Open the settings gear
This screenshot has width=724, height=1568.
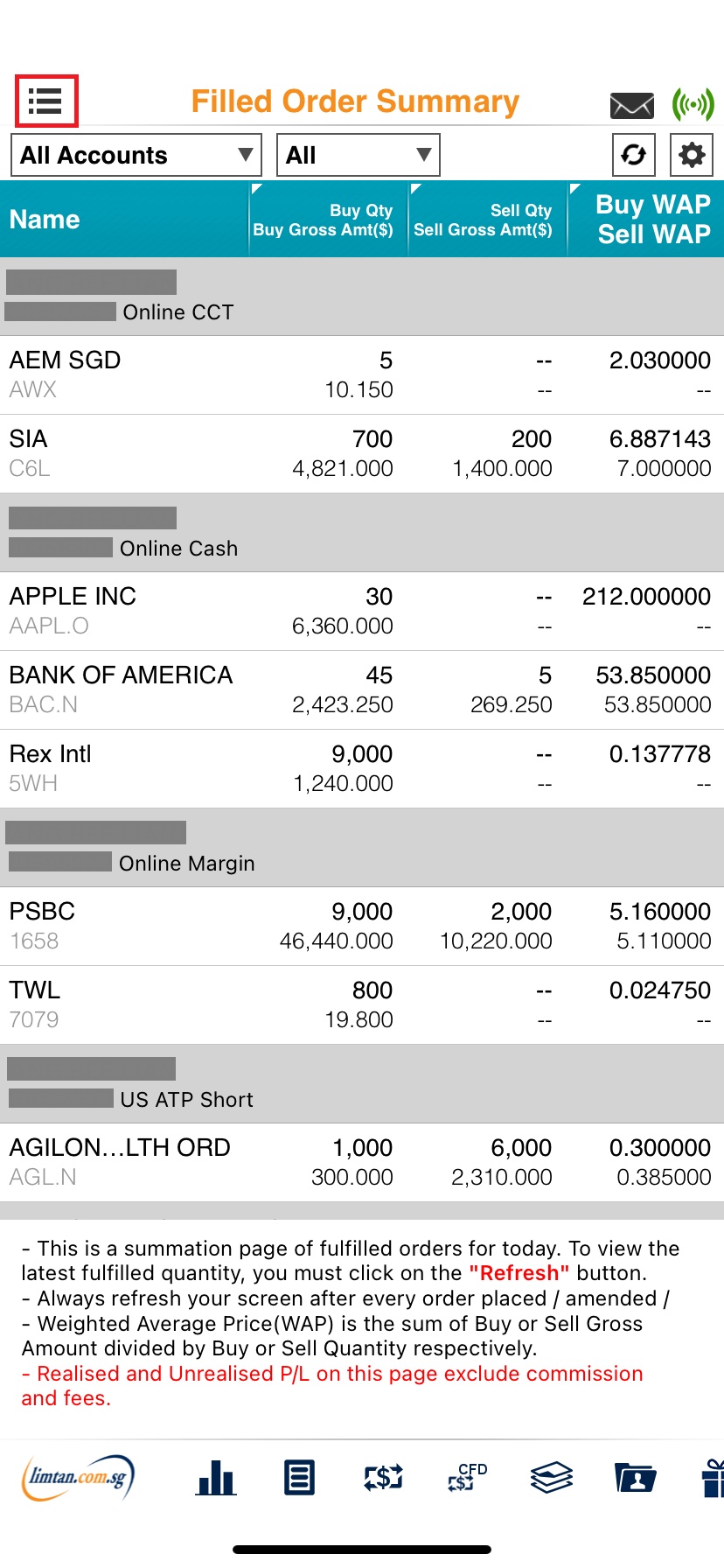point(692,156)
